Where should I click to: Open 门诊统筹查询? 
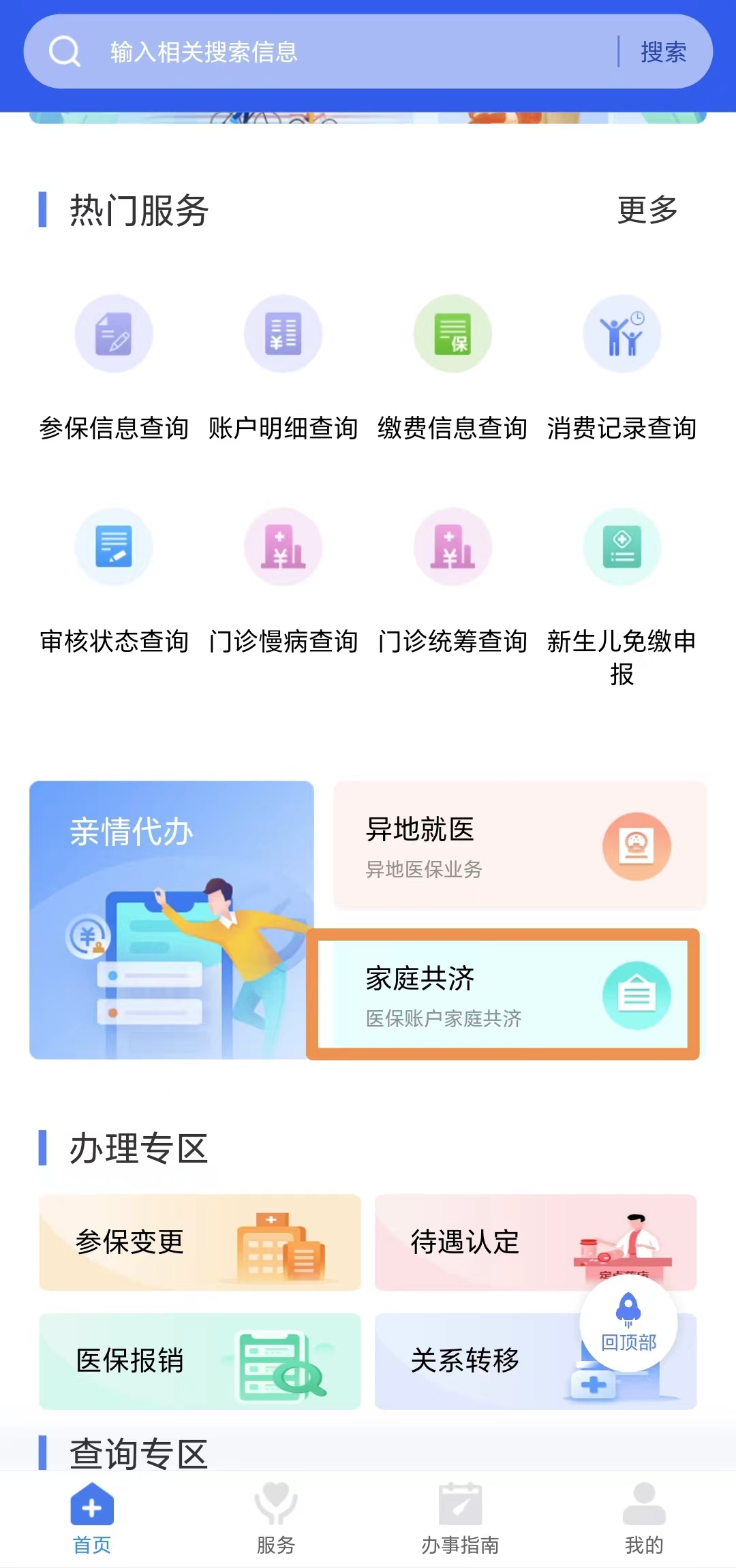pos(453,581)
